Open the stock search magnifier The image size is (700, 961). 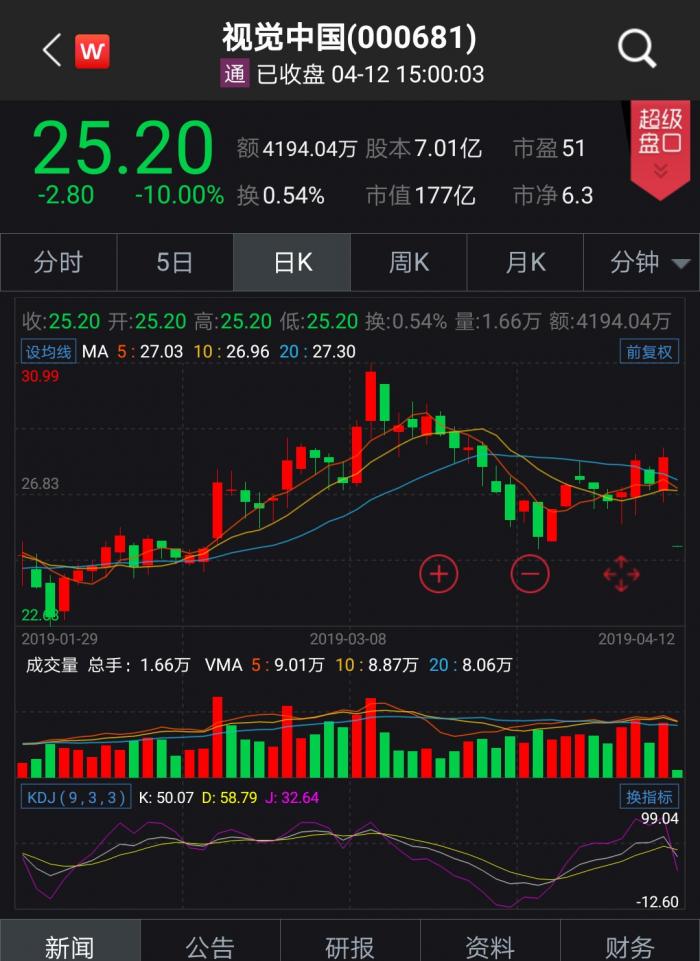[636, 48]
